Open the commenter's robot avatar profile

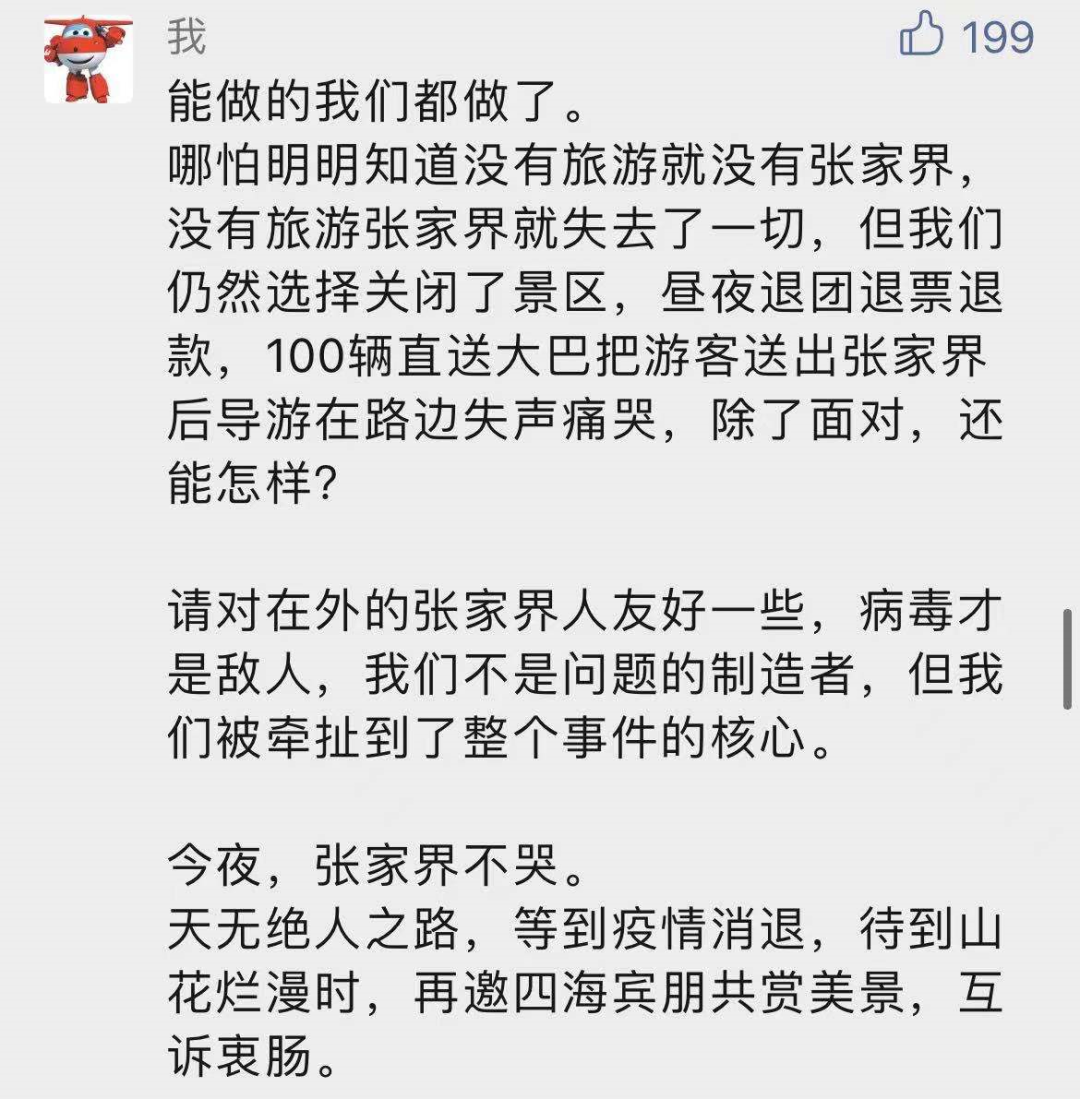[x=88, y=59]
